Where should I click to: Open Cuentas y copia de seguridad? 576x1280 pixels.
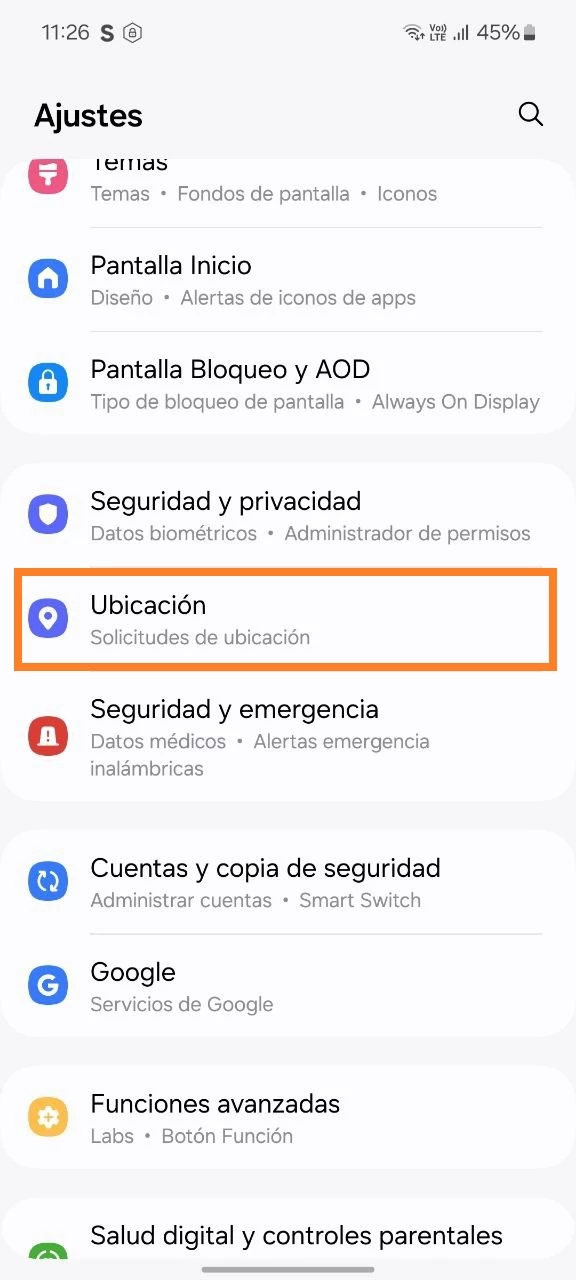pyautogui.click(x=288, y=883)
